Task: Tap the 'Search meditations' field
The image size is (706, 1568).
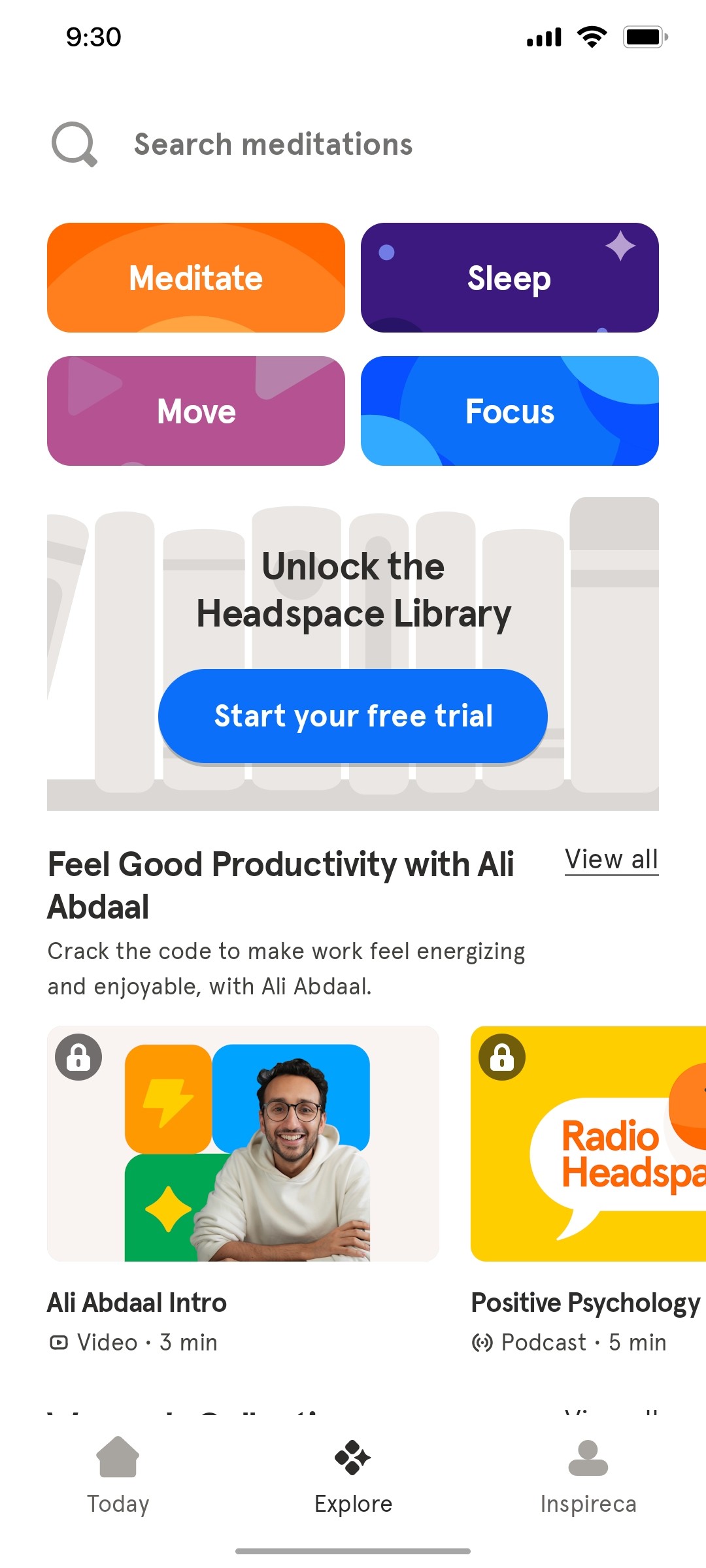Action: (273, 144)
